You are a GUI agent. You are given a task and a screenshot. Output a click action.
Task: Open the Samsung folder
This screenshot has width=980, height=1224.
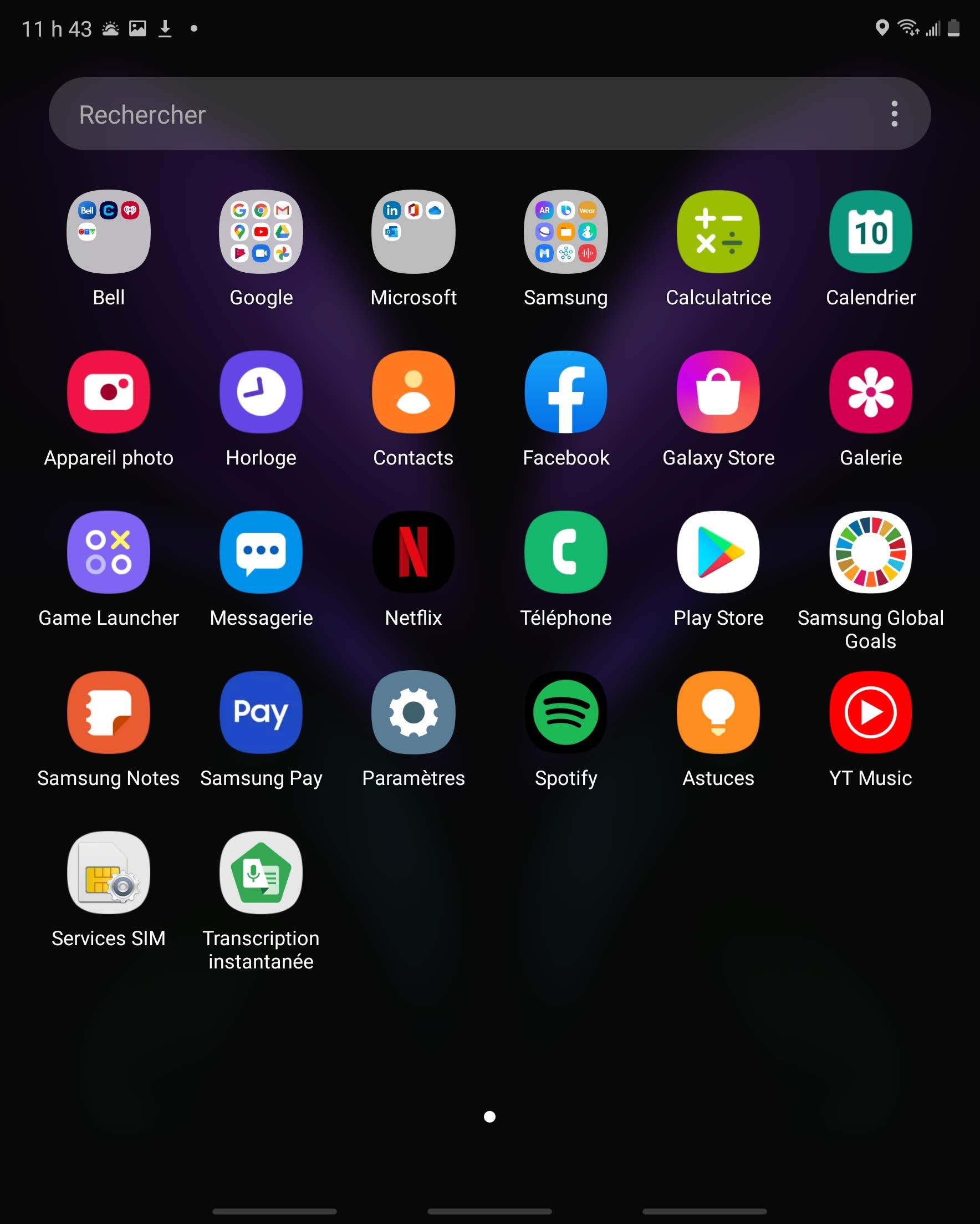point(565,232)
